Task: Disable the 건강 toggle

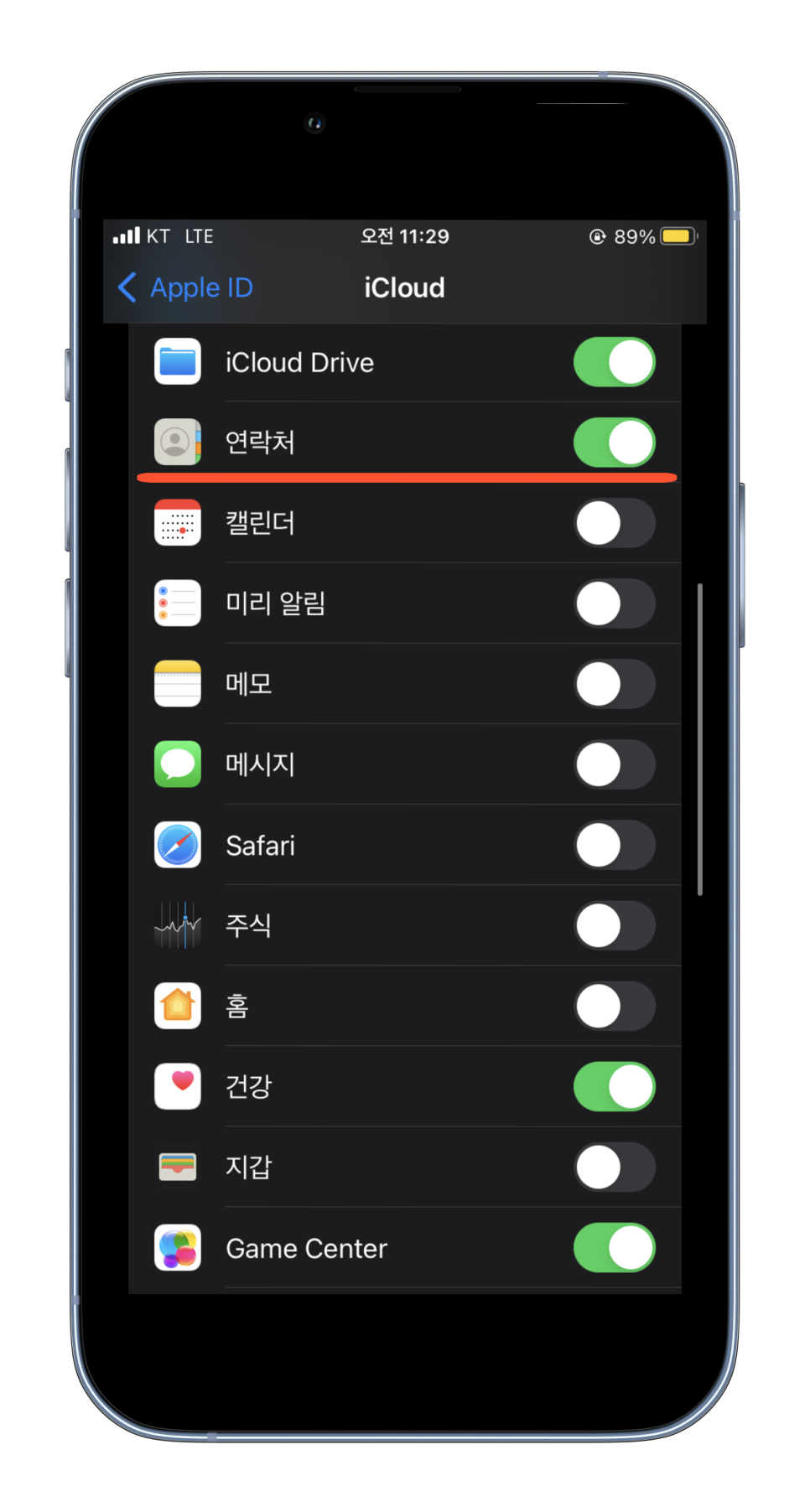Action: 615,1086
